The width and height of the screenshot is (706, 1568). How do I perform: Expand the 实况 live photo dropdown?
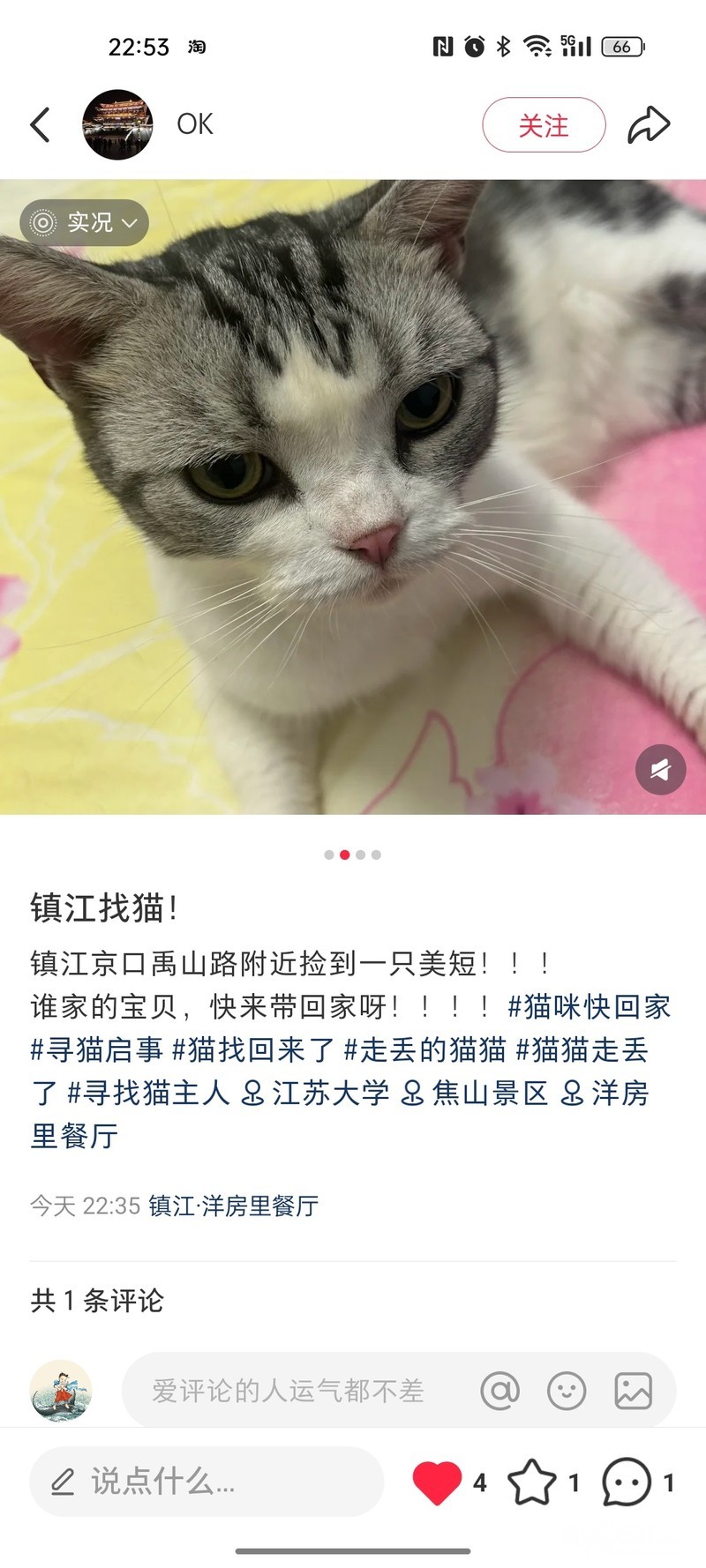point(85,223)
